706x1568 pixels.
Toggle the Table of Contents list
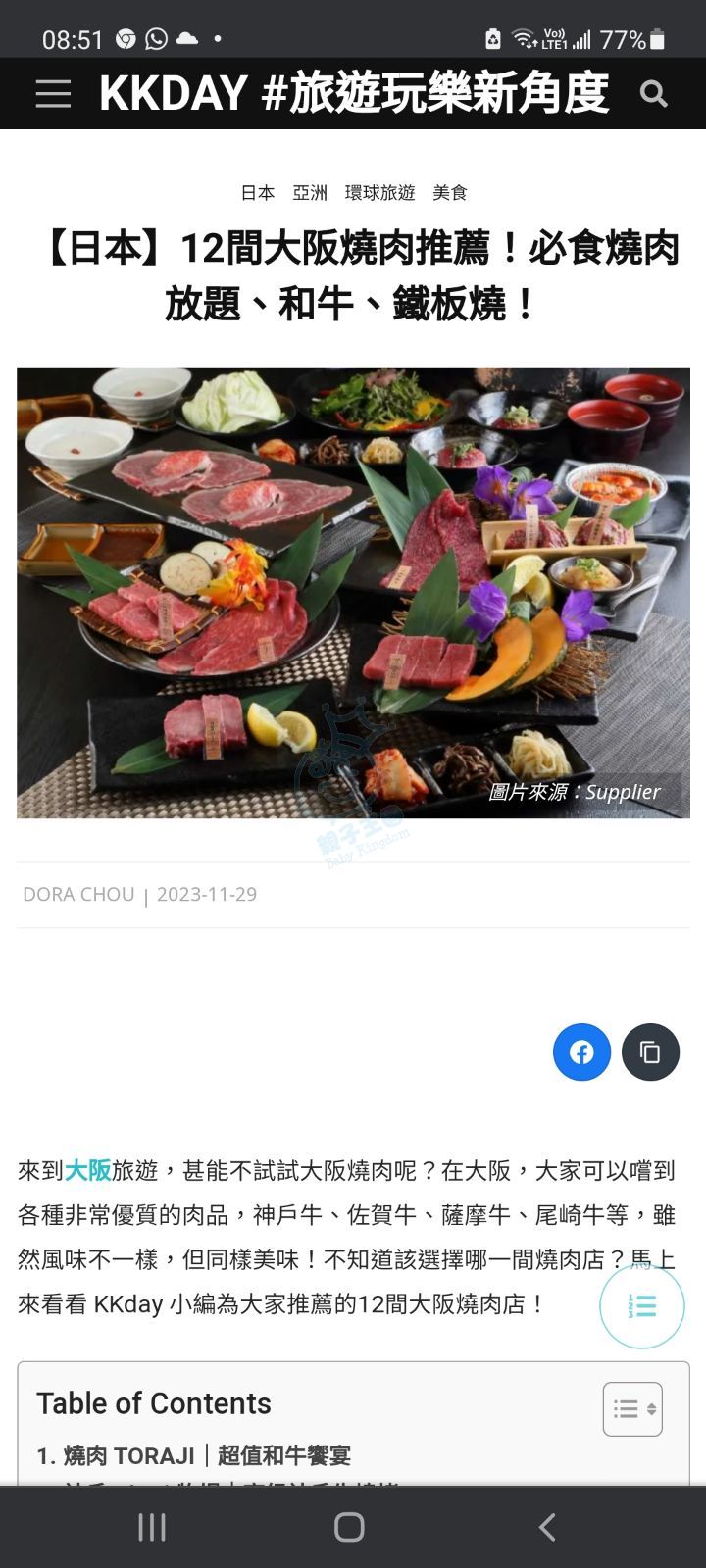click(x=632, y=1409)
